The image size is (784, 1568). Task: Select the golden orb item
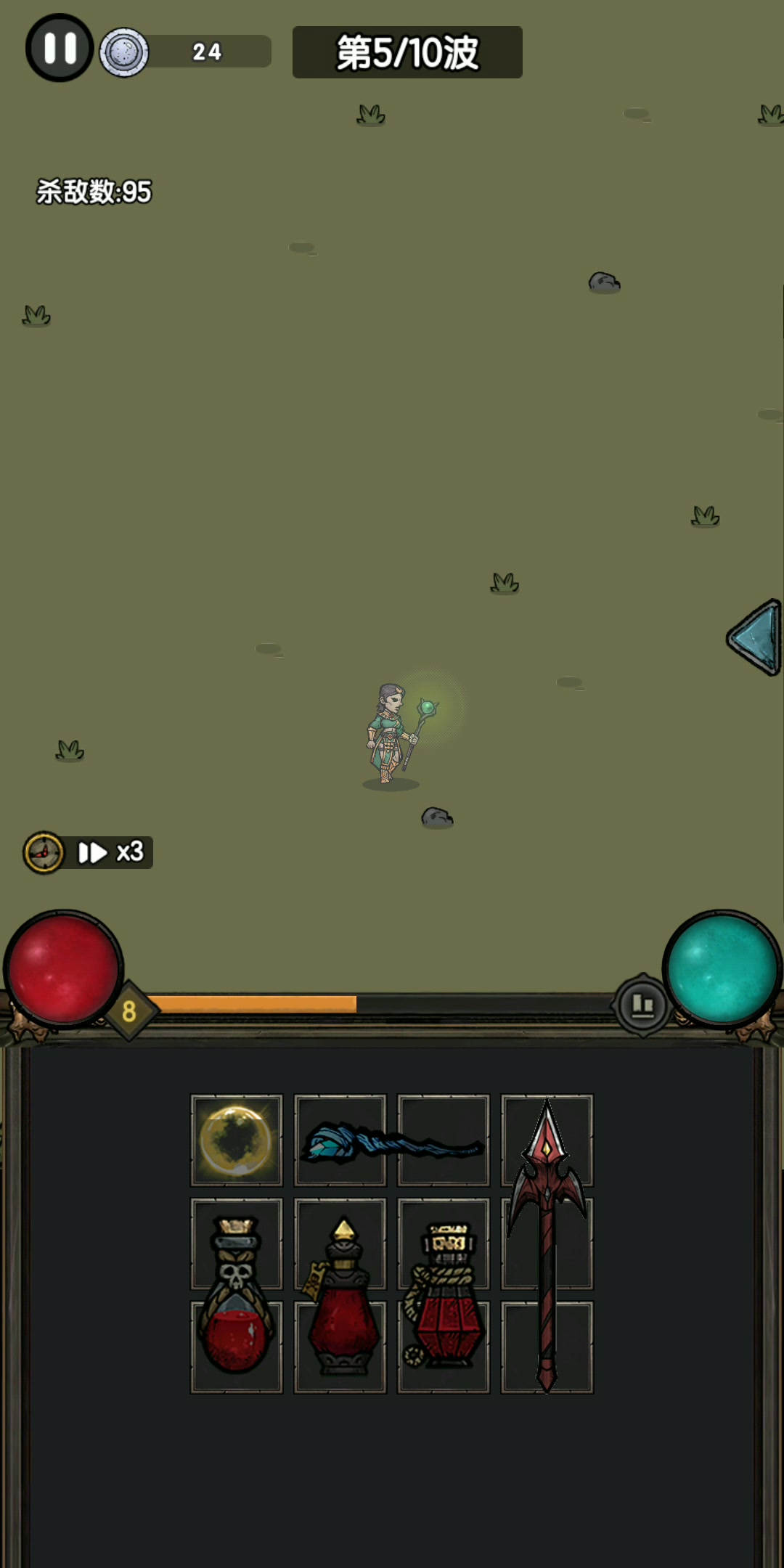(237, 1140)
